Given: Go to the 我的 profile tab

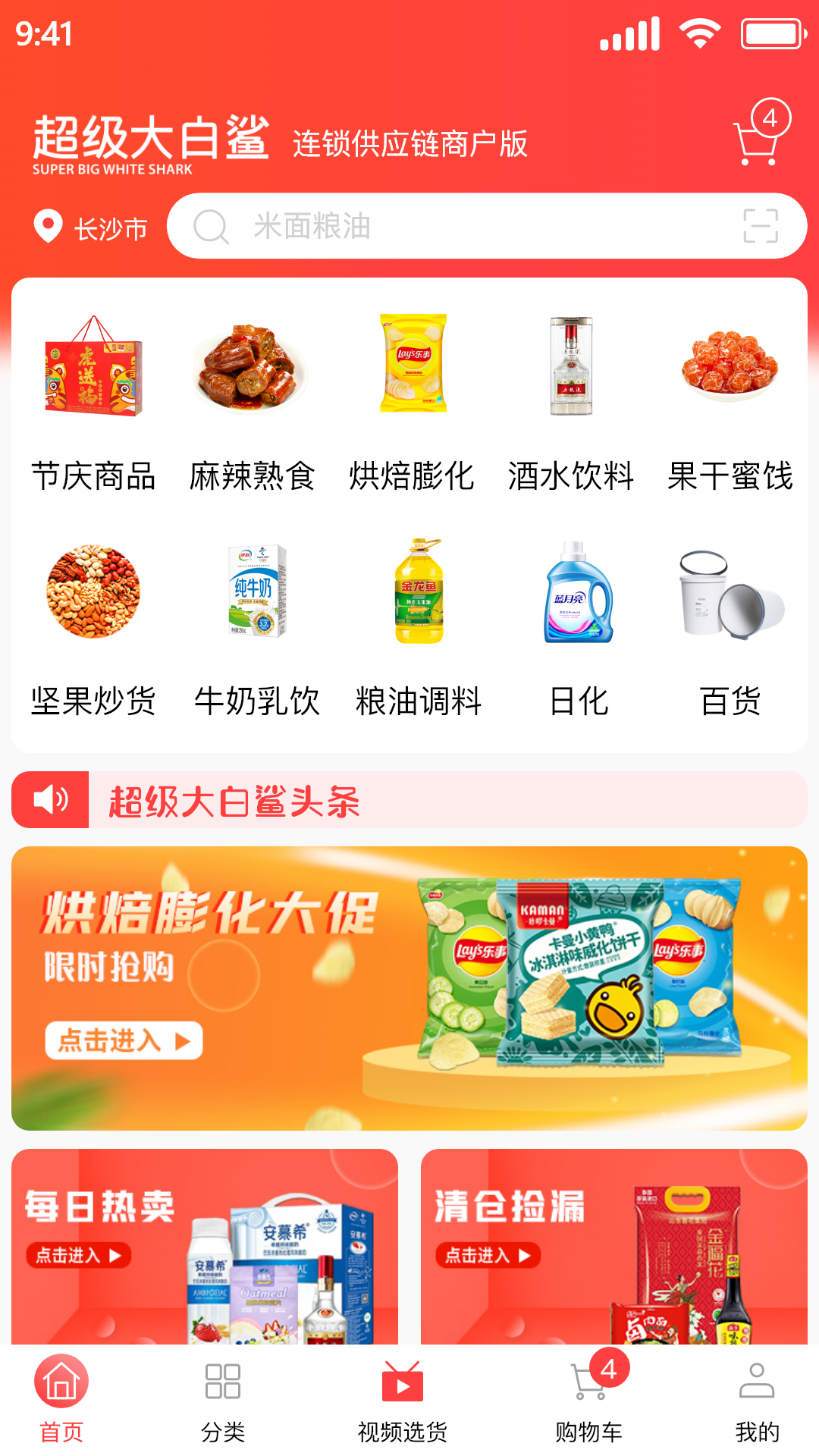Looking at the screenshot, I should coord(755,1407).
